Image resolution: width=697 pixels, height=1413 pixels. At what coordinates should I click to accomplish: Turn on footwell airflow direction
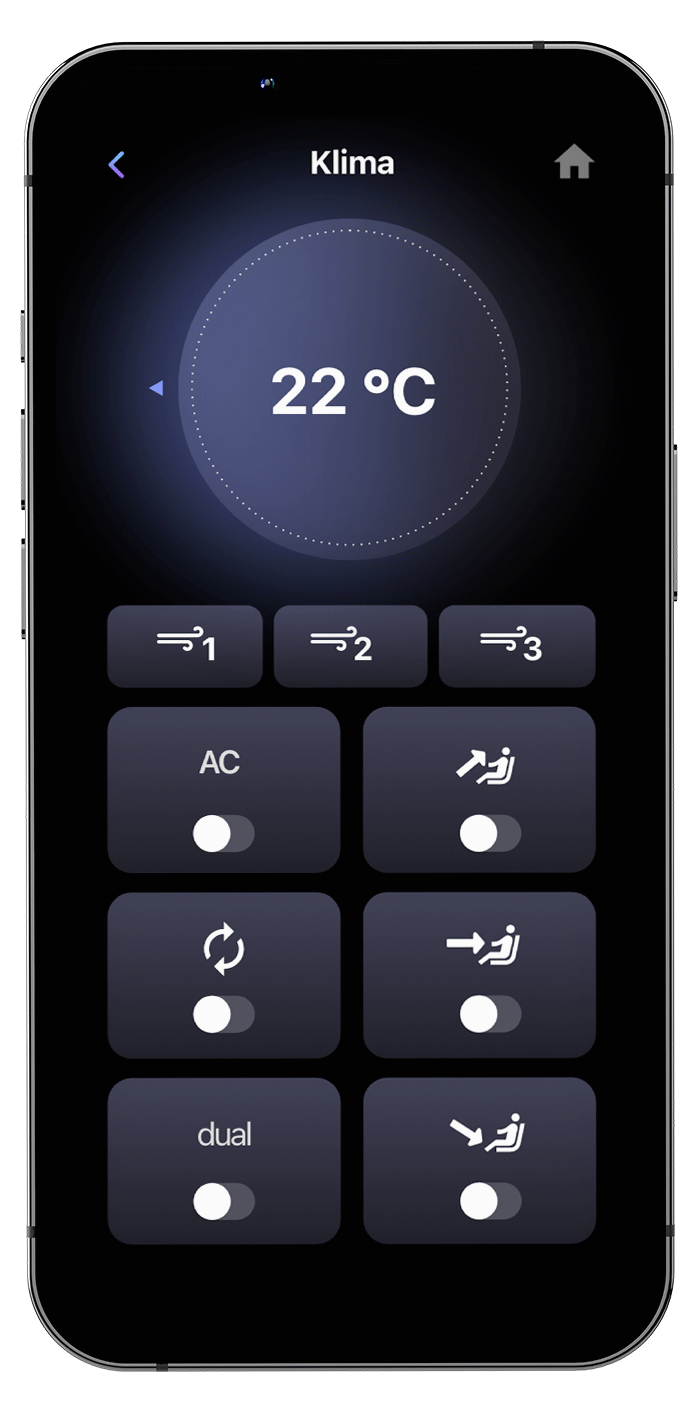pos(490,1201)
